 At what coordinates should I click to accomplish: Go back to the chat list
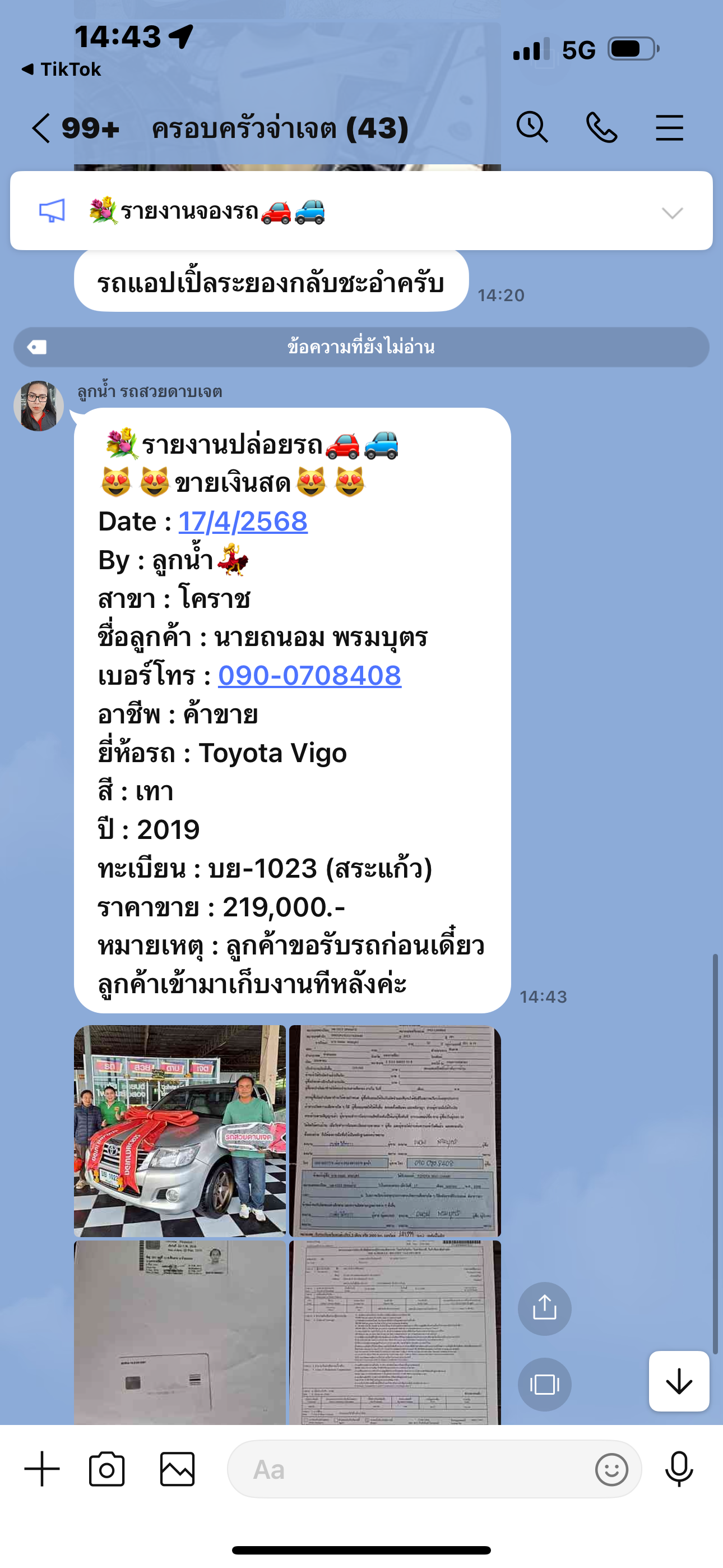[41, 128]
